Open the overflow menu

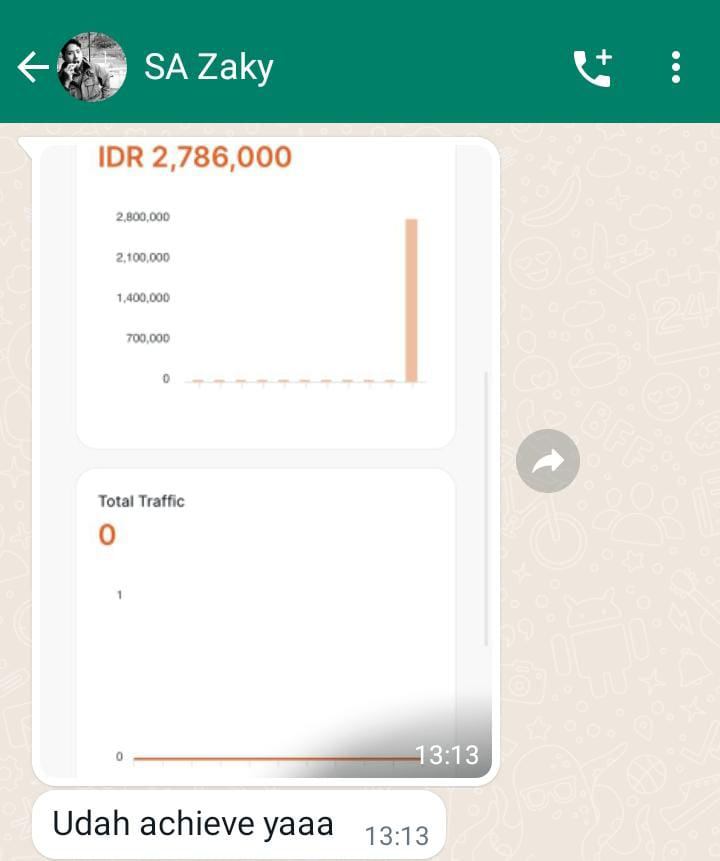(x=676, y=68)
